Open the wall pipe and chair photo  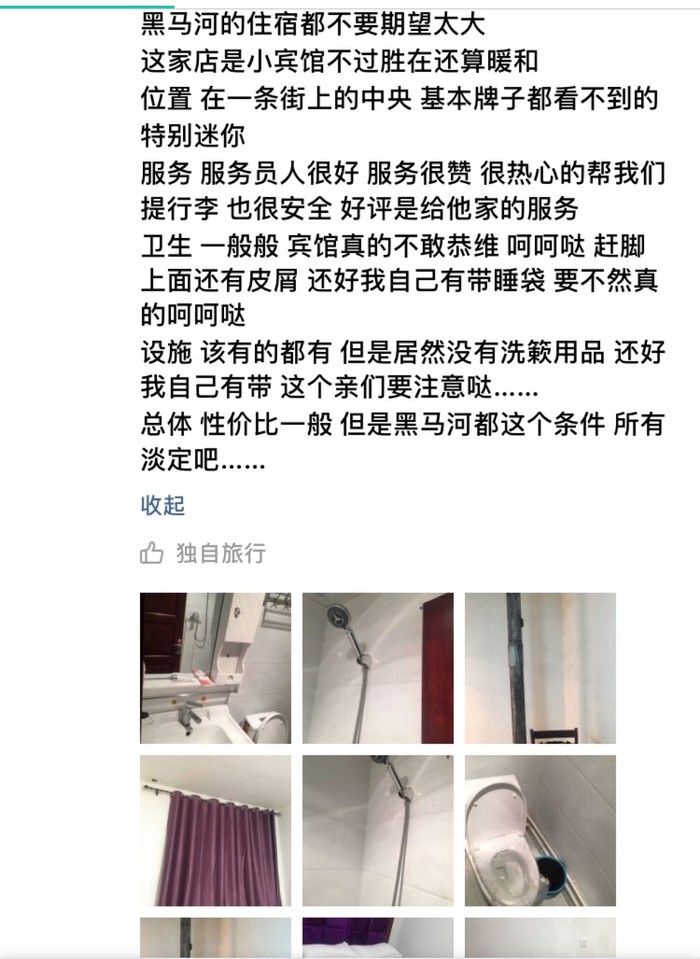[540, 668]
